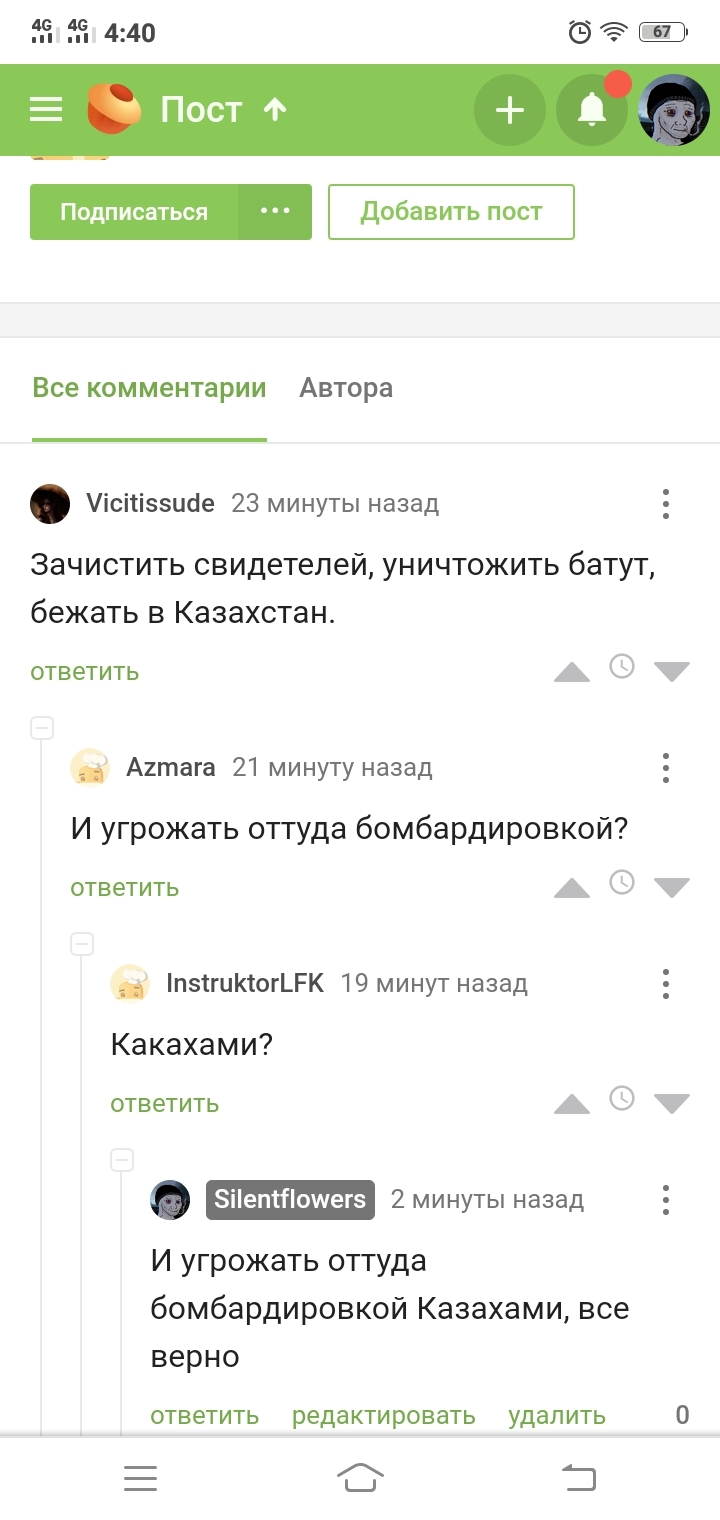The height and width of the screenshot is (1520, 720).
Task: Open options menu for InstruktorLFK's comment
Action: [665, 984]
